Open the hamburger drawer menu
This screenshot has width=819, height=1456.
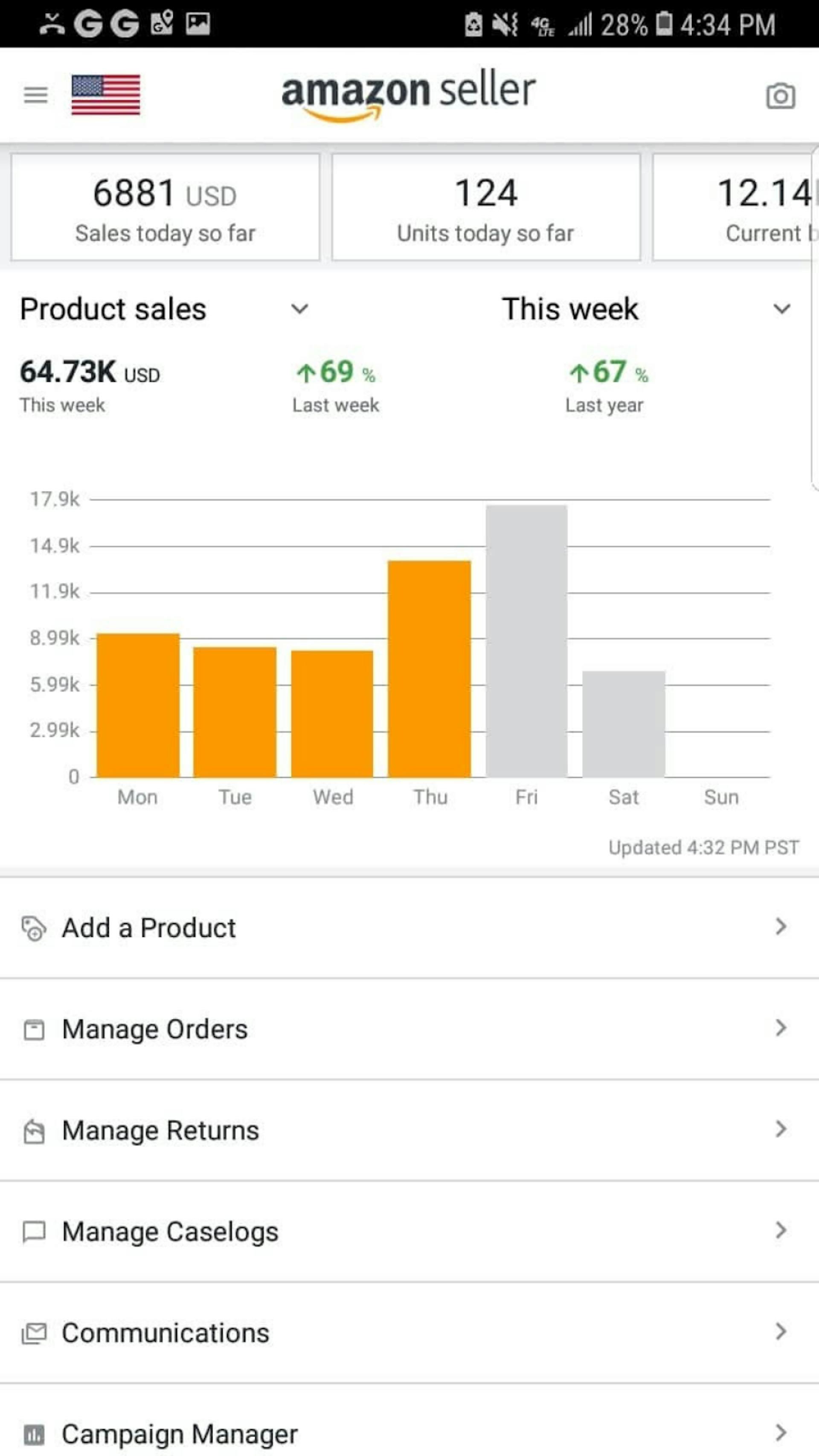35,94
